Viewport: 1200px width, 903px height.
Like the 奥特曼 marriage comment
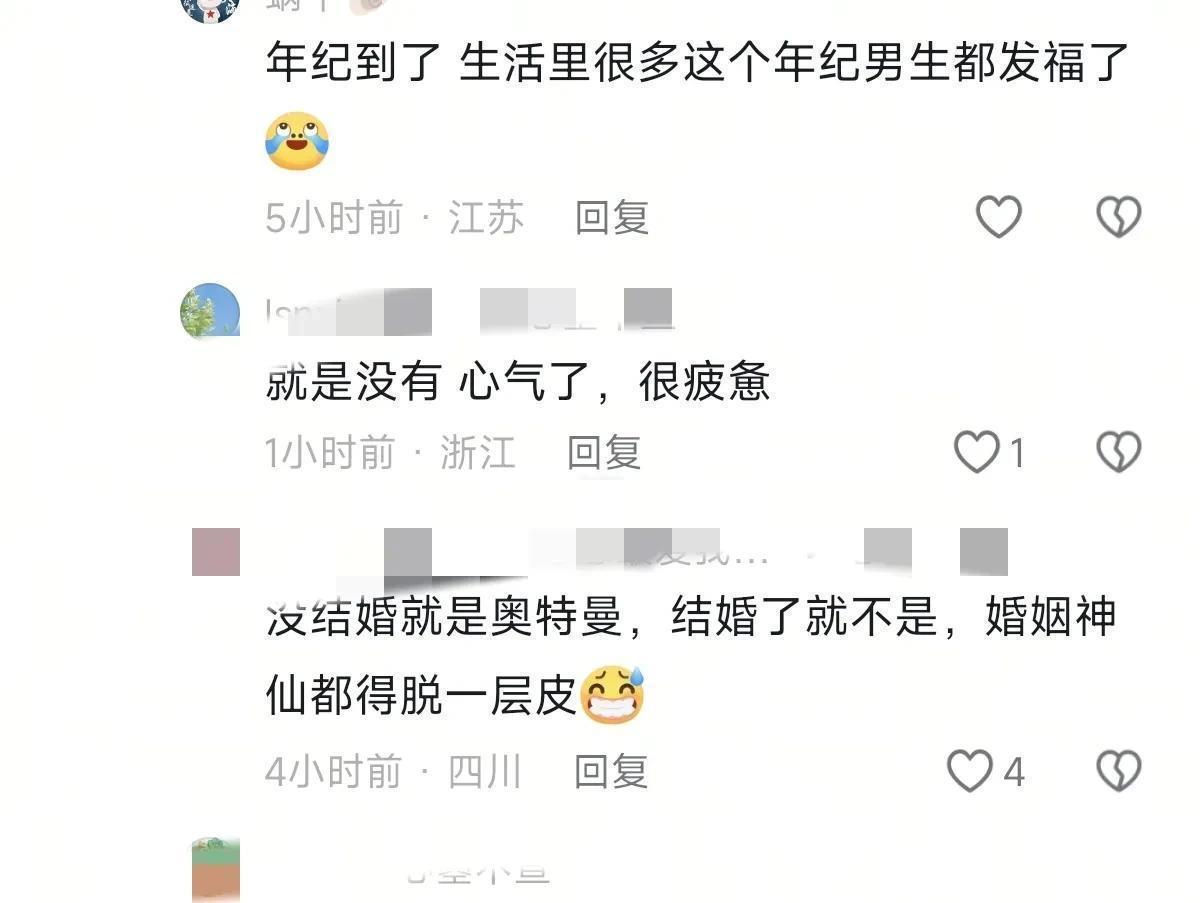click(970, 771)
